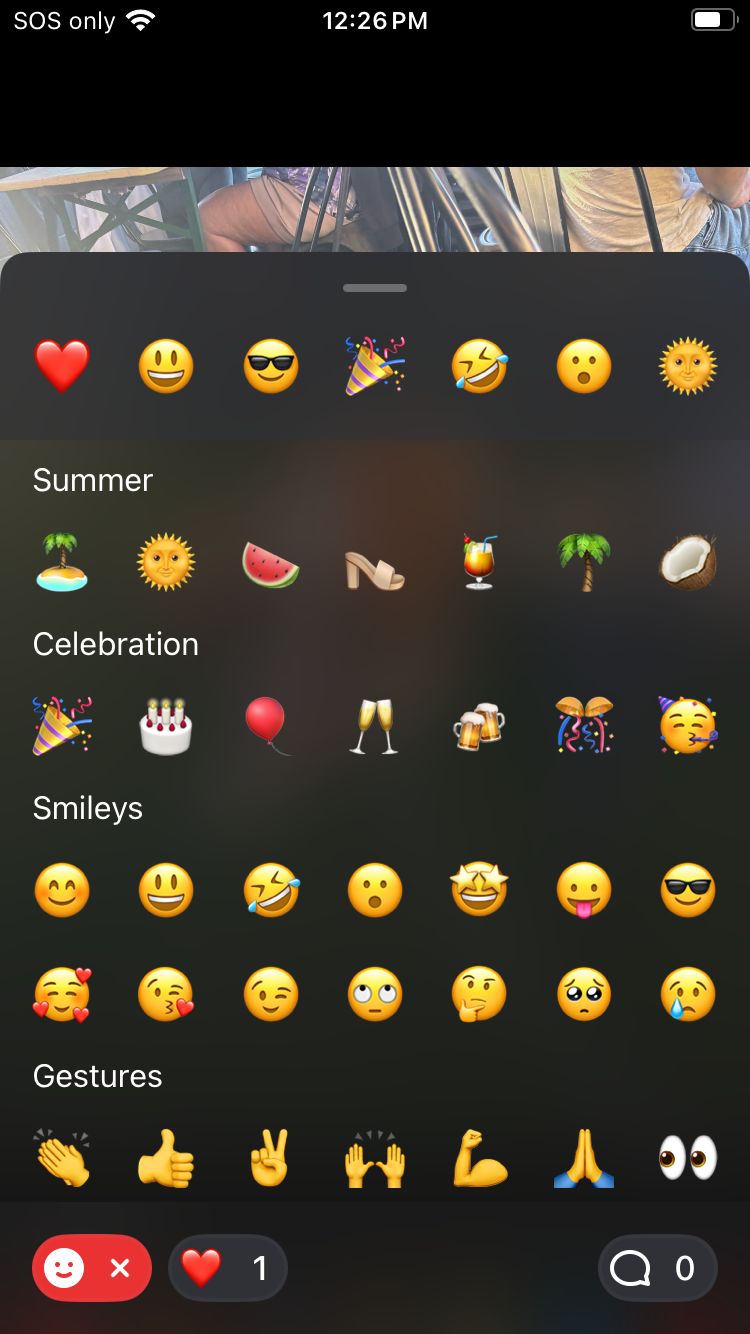React with the birthday cake emoji
This screenshot has height=1334, width=750.
pos(166,726)
